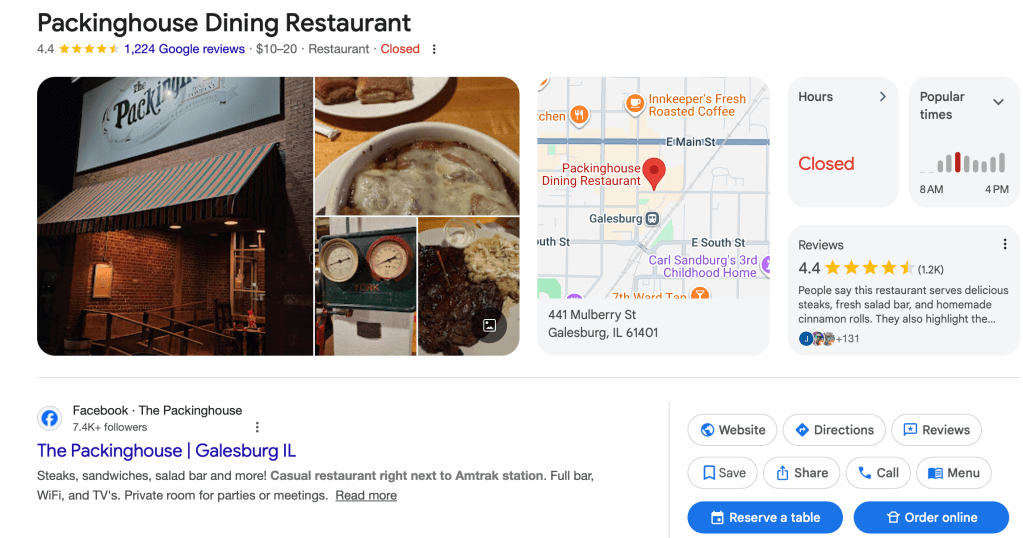Reserve a table
The width and height of the screenshot is (1023, 538).
pos(765,517)
